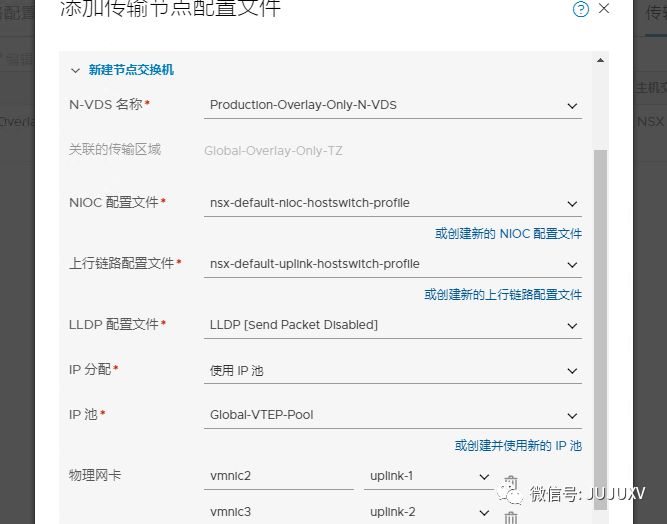Screen dimensions: 667x524
Task: Change the IP 分配 selection
Action: pyautogui.click(x=392, y=370)
